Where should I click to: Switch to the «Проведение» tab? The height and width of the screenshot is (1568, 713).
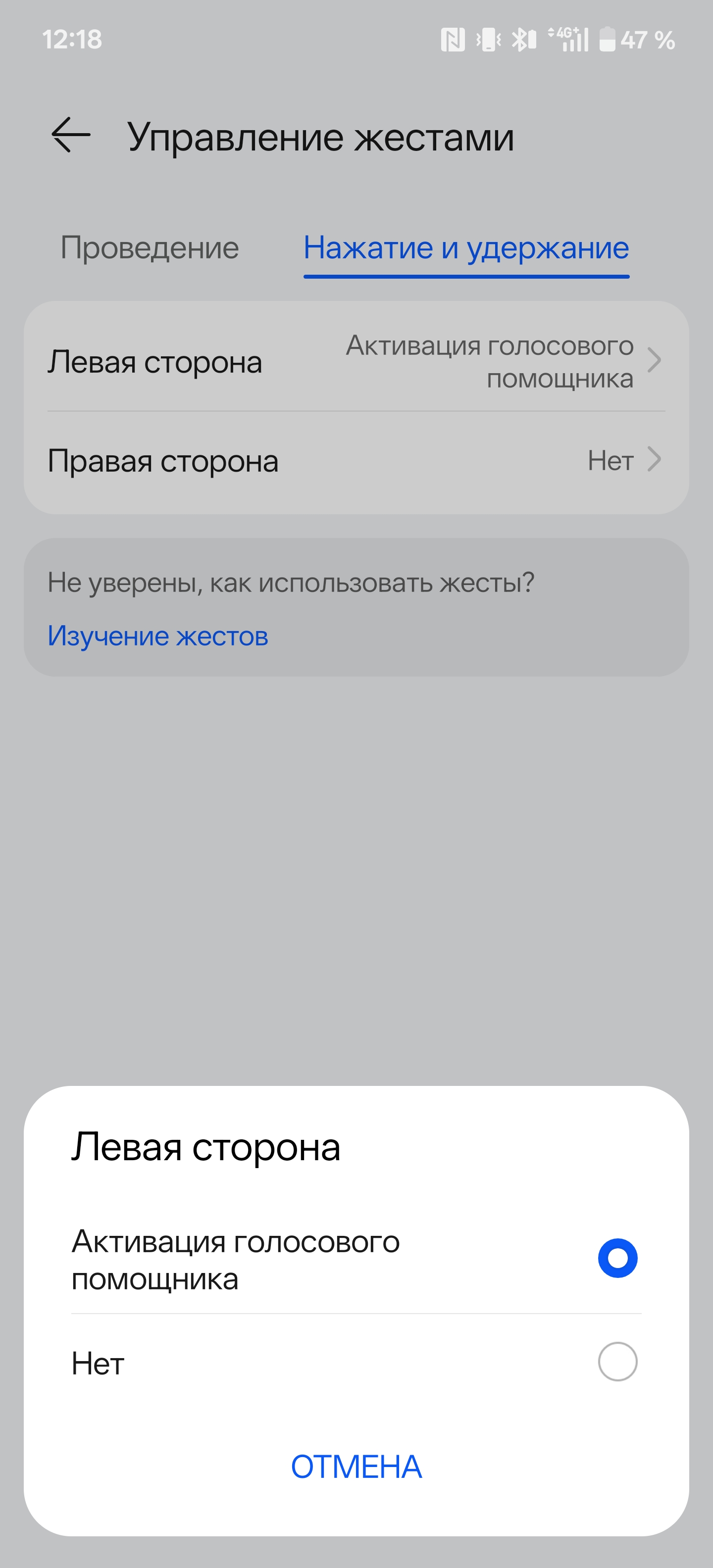(x=150, y=248)
